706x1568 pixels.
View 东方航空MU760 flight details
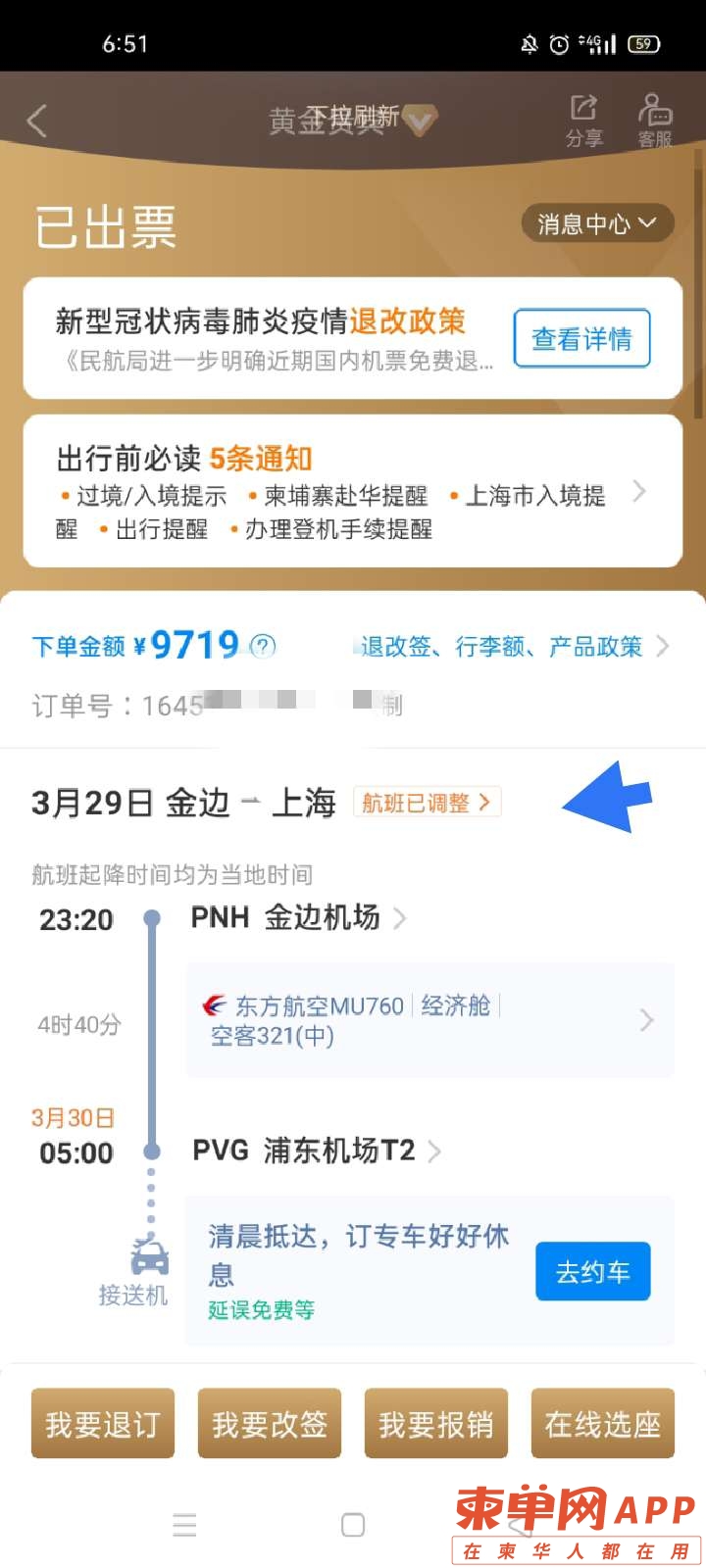(x=429, y=1020)
